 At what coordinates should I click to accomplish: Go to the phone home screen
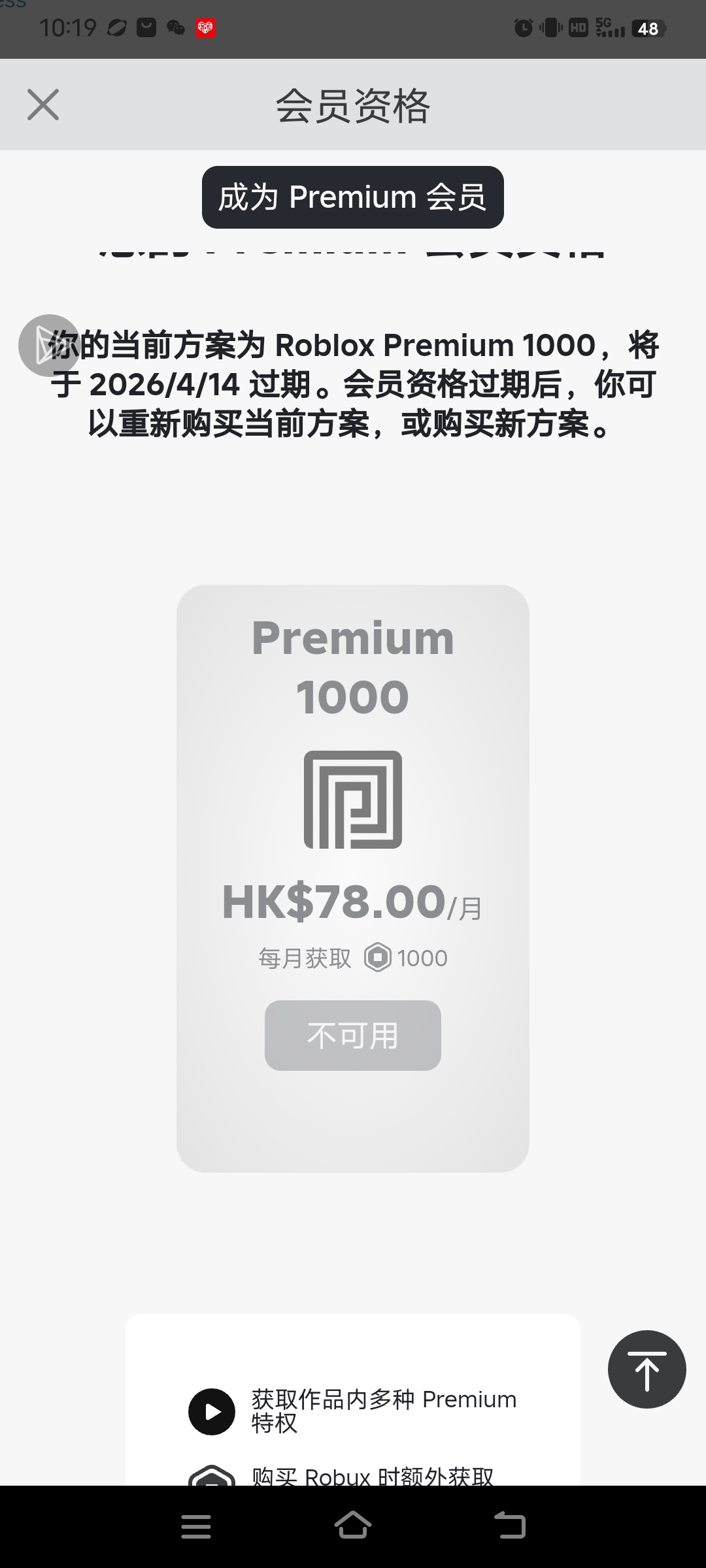(x=353, y=1526)
